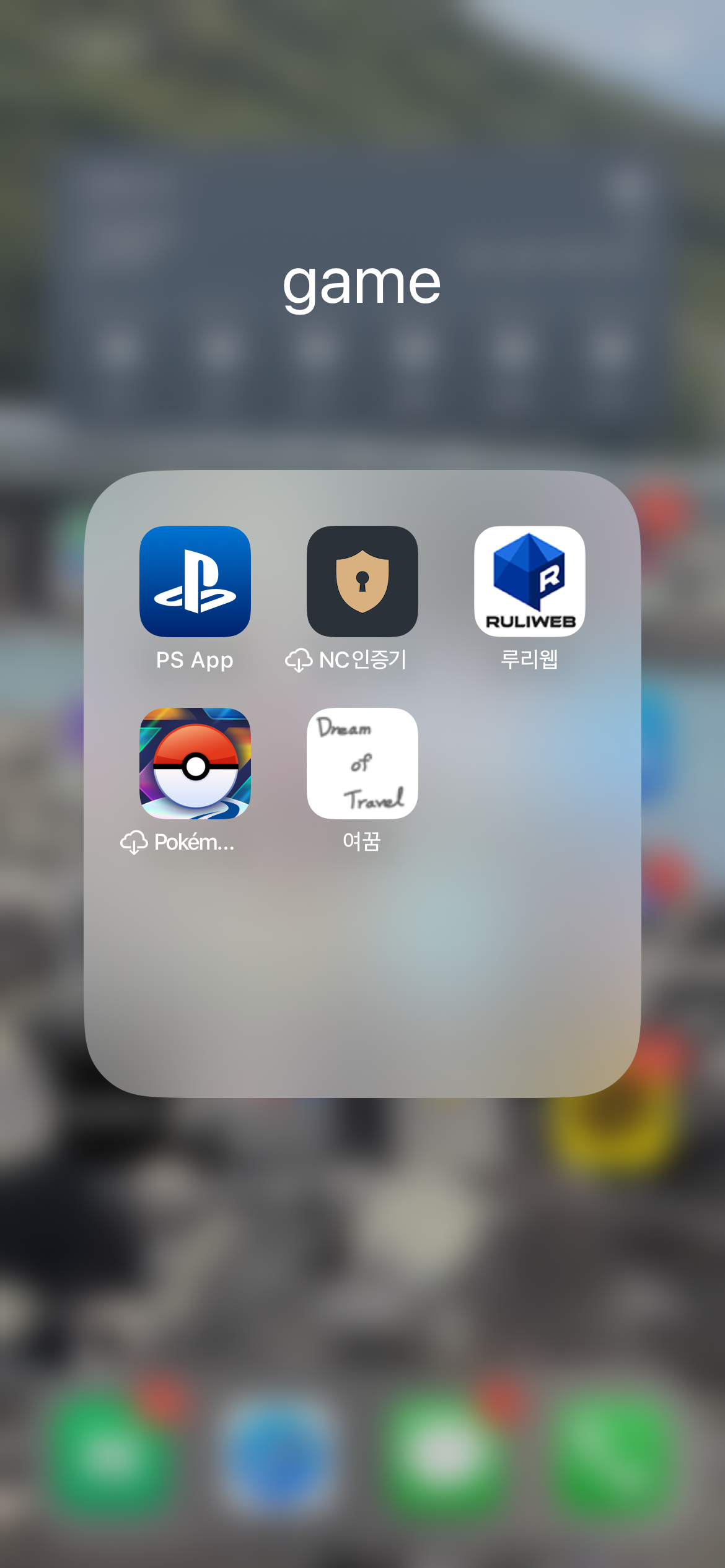
Task: Start the Pokémon GO app
Action: click(x=195, y=764)
